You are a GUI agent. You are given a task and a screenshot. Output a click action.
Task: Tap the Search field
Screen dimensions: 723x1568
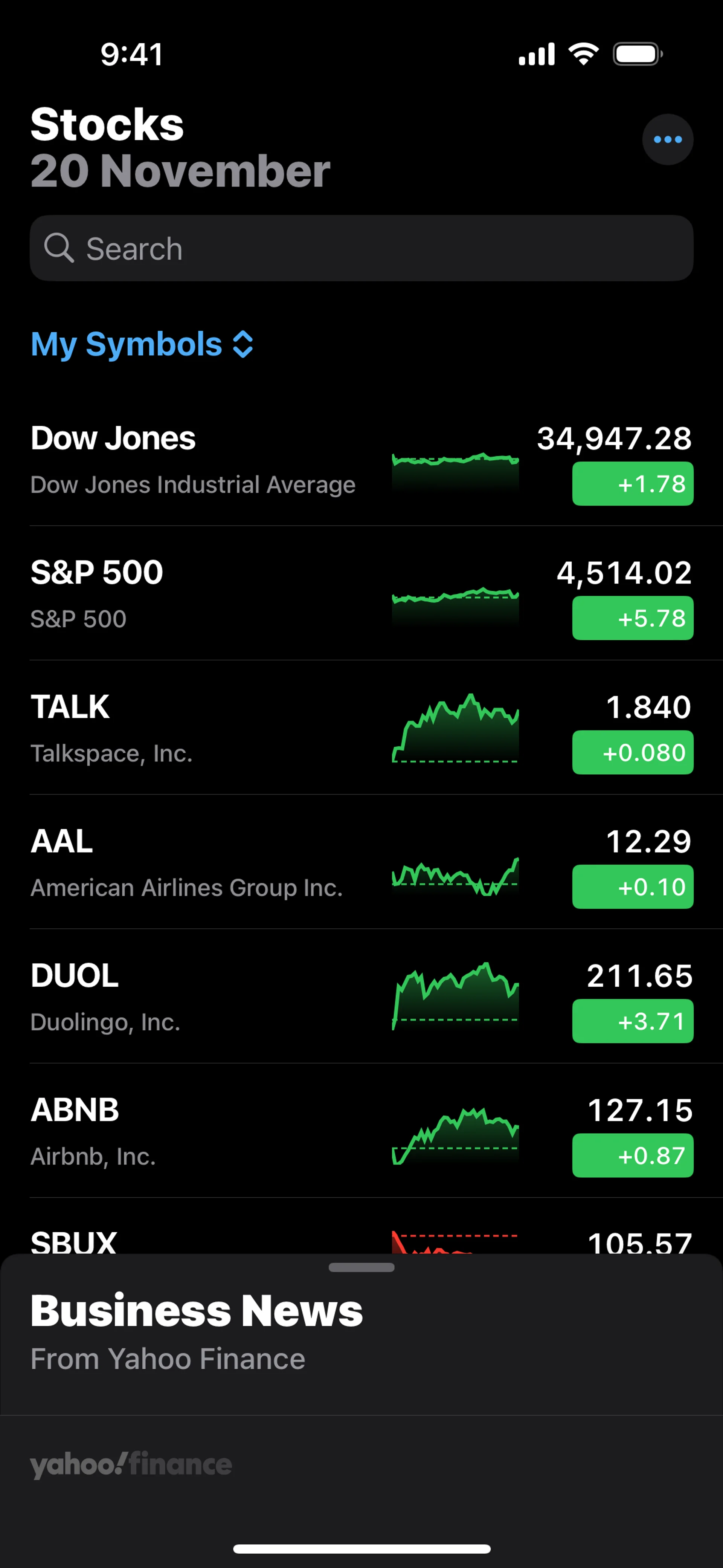coord(361,248)
